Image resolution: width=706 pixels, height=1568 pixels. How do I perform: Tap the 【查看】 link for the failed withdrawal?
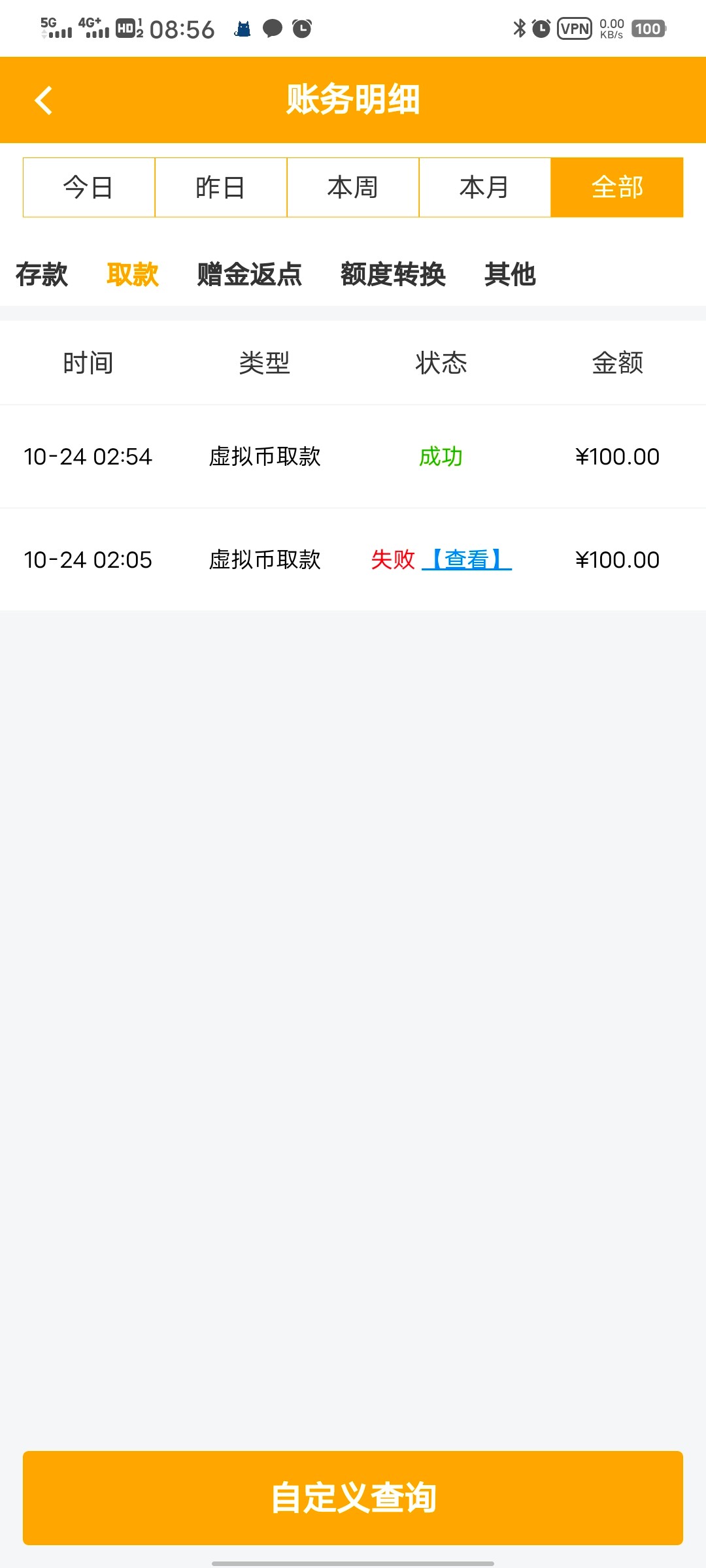coord(467,560)
